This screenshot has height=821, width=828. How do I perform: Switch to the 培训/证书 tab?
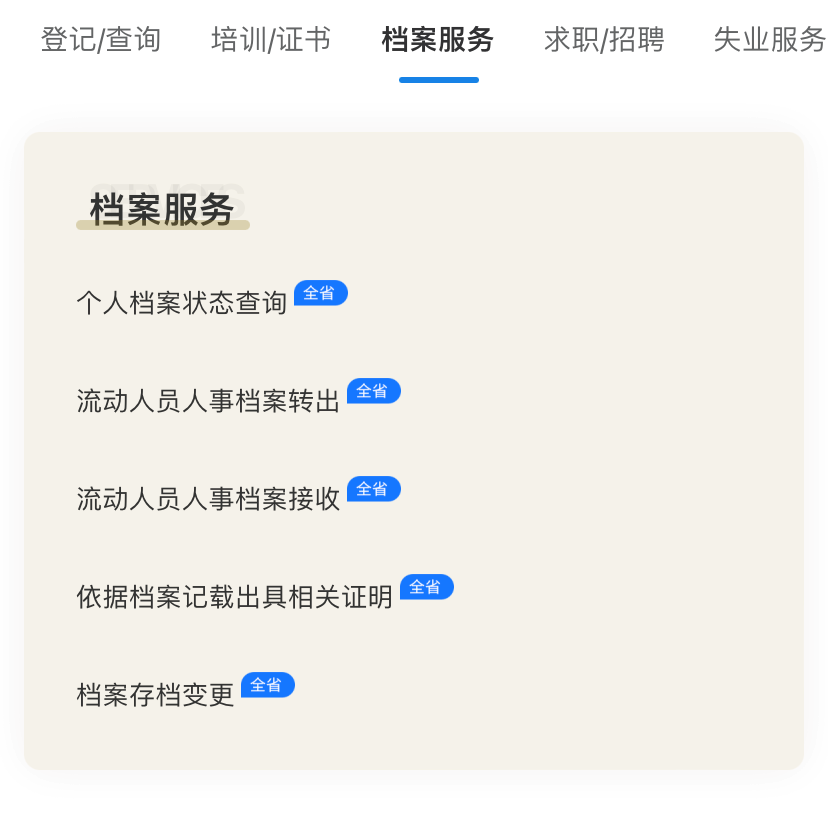tap(271, 40)
